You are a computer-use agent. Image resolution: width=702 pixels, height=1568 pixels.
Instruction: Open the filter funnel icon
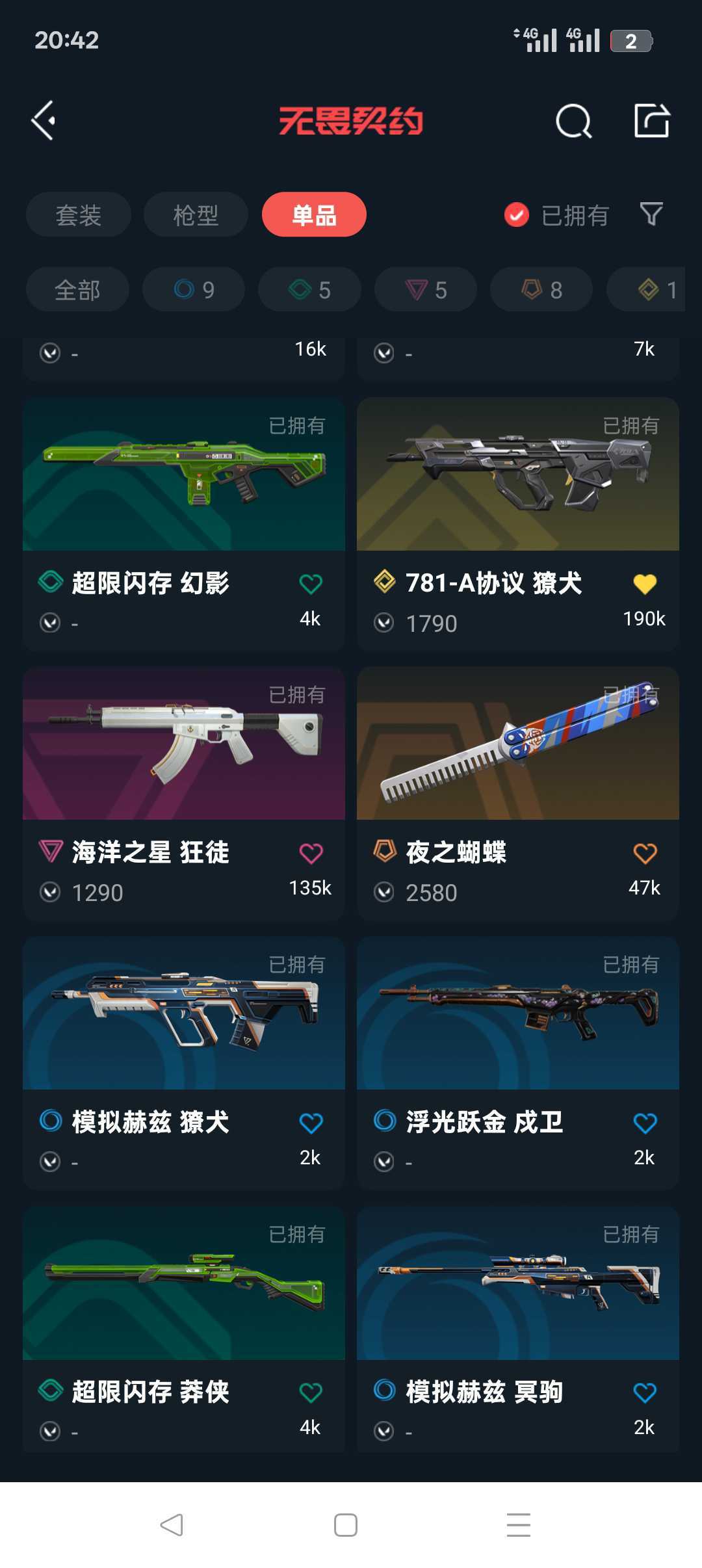[x=651, y=214]
